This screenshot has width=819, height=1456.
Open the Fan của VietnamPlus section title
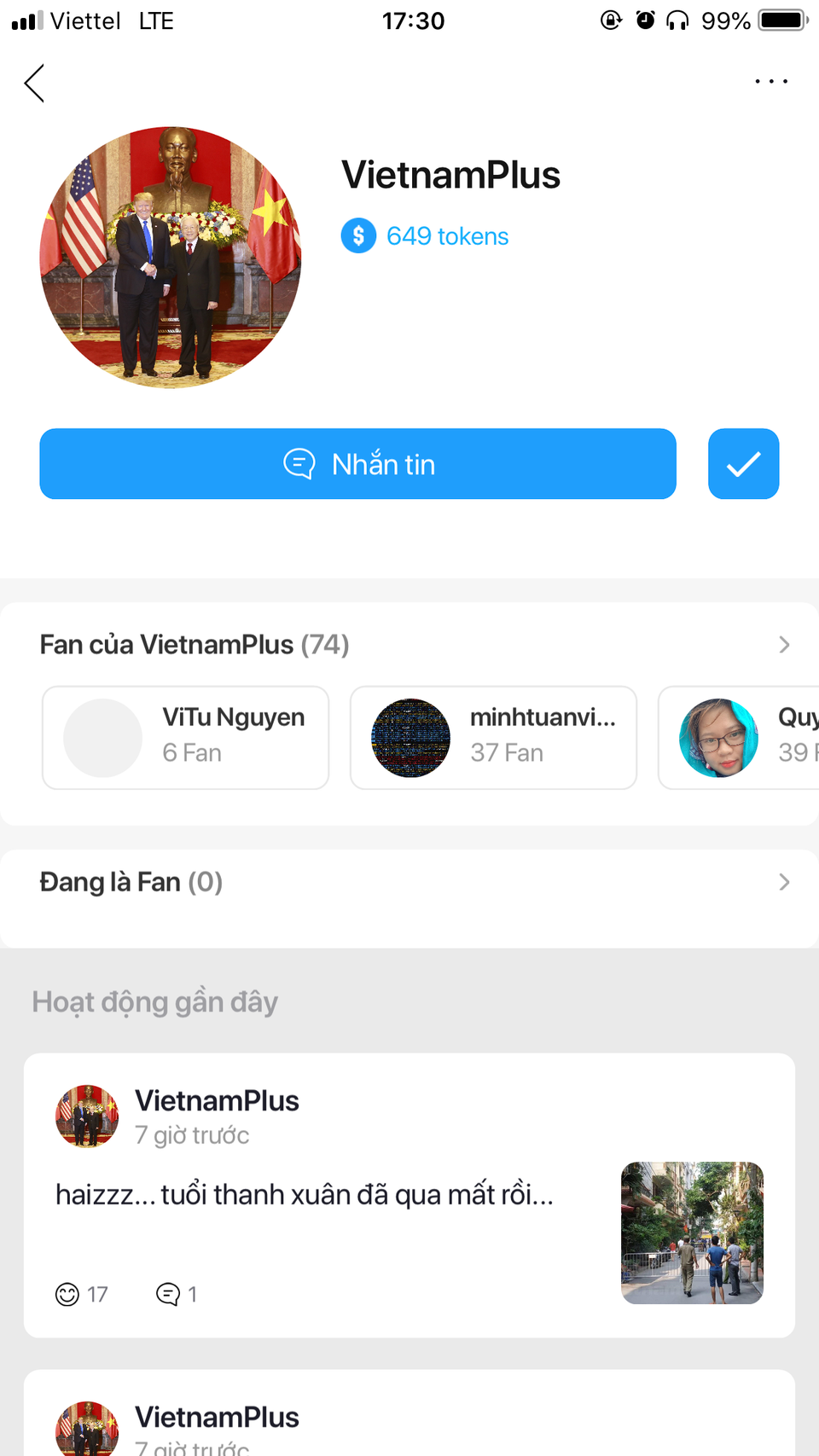point(194,645)
